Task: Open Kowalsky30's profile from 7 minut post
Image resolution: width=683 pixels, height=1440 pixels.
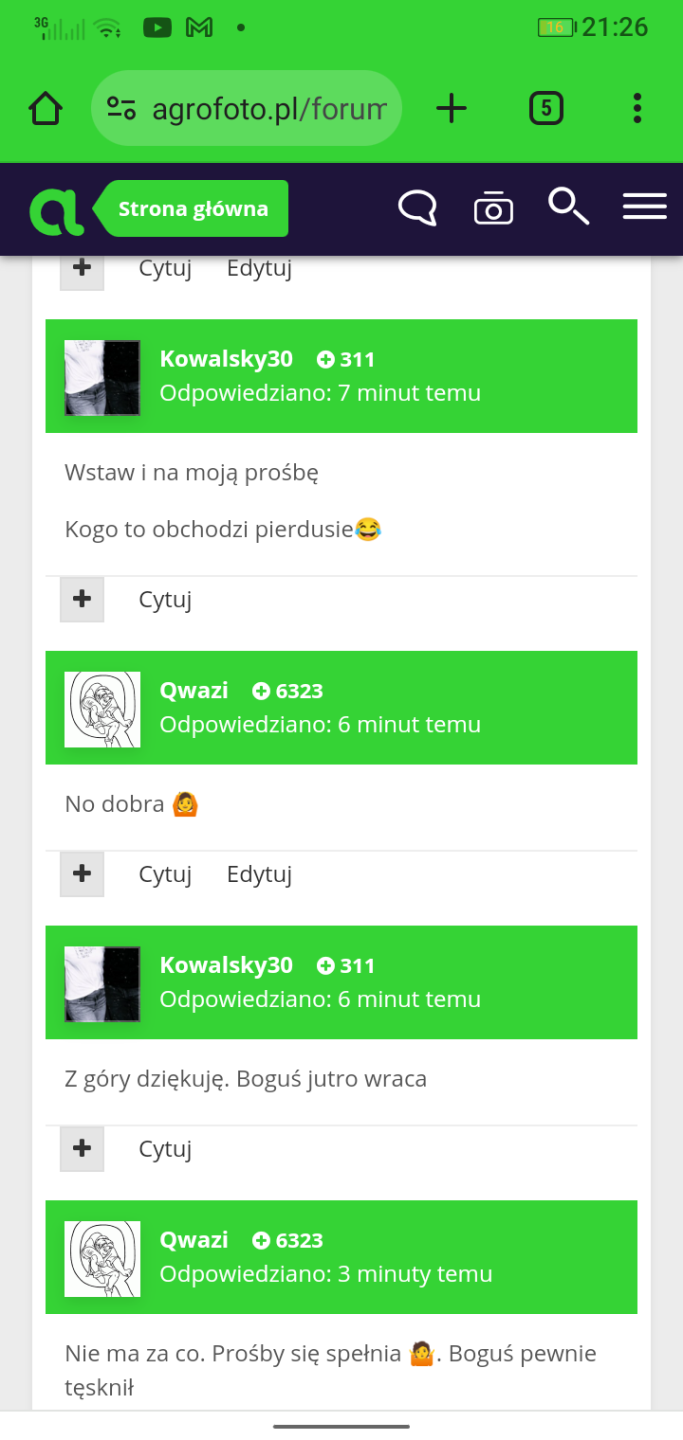Action: [x=226, y=359]
